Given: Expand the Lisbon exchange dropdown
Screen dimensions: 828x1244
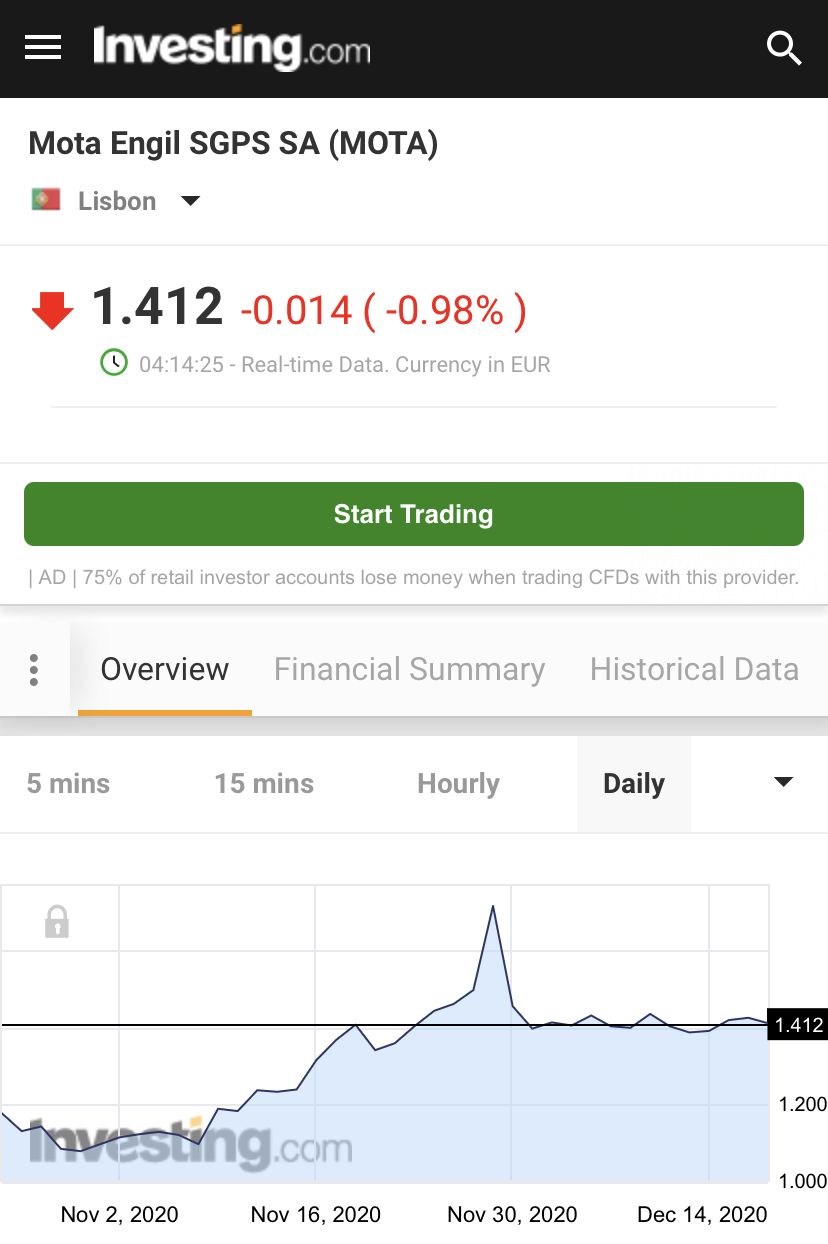Looking at the screenshot, I should pos(190,201).
